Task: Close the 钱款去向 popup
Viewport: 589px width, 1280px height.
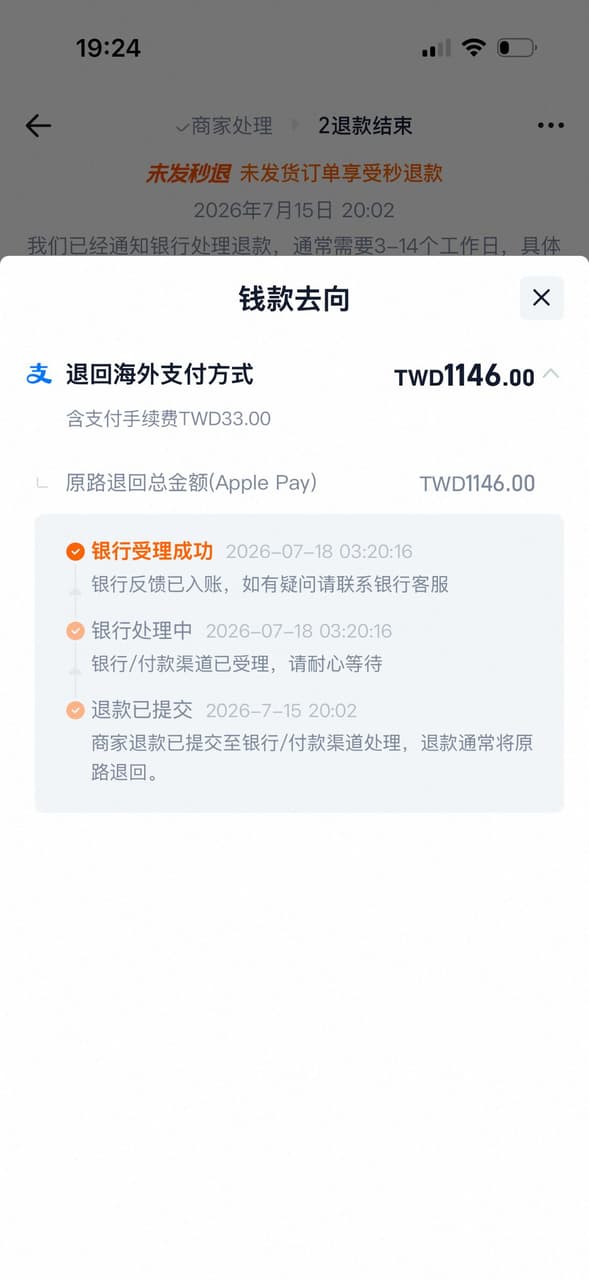Action: (541, 298)
